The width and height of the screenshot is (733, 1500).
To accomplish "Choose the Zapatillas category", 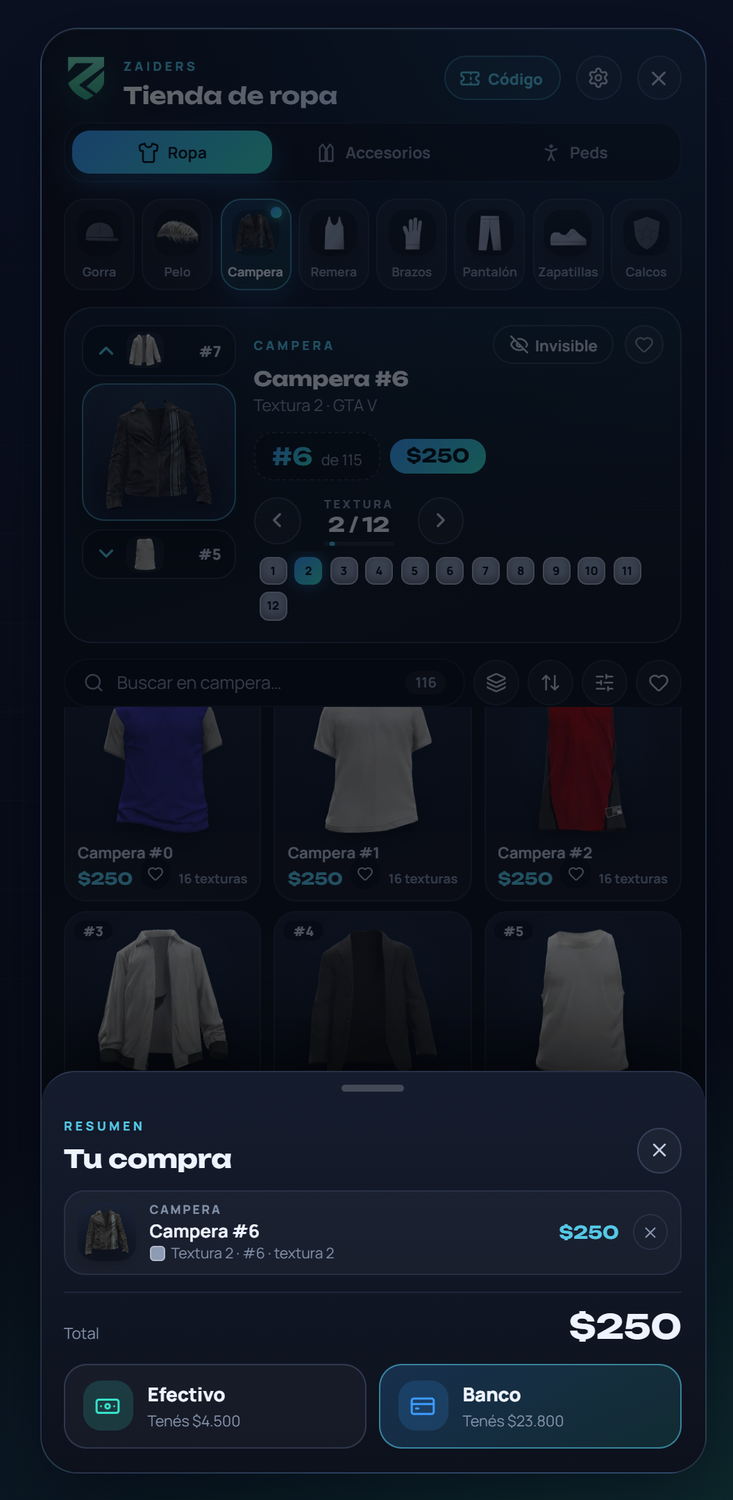I will tap(568, 245).
